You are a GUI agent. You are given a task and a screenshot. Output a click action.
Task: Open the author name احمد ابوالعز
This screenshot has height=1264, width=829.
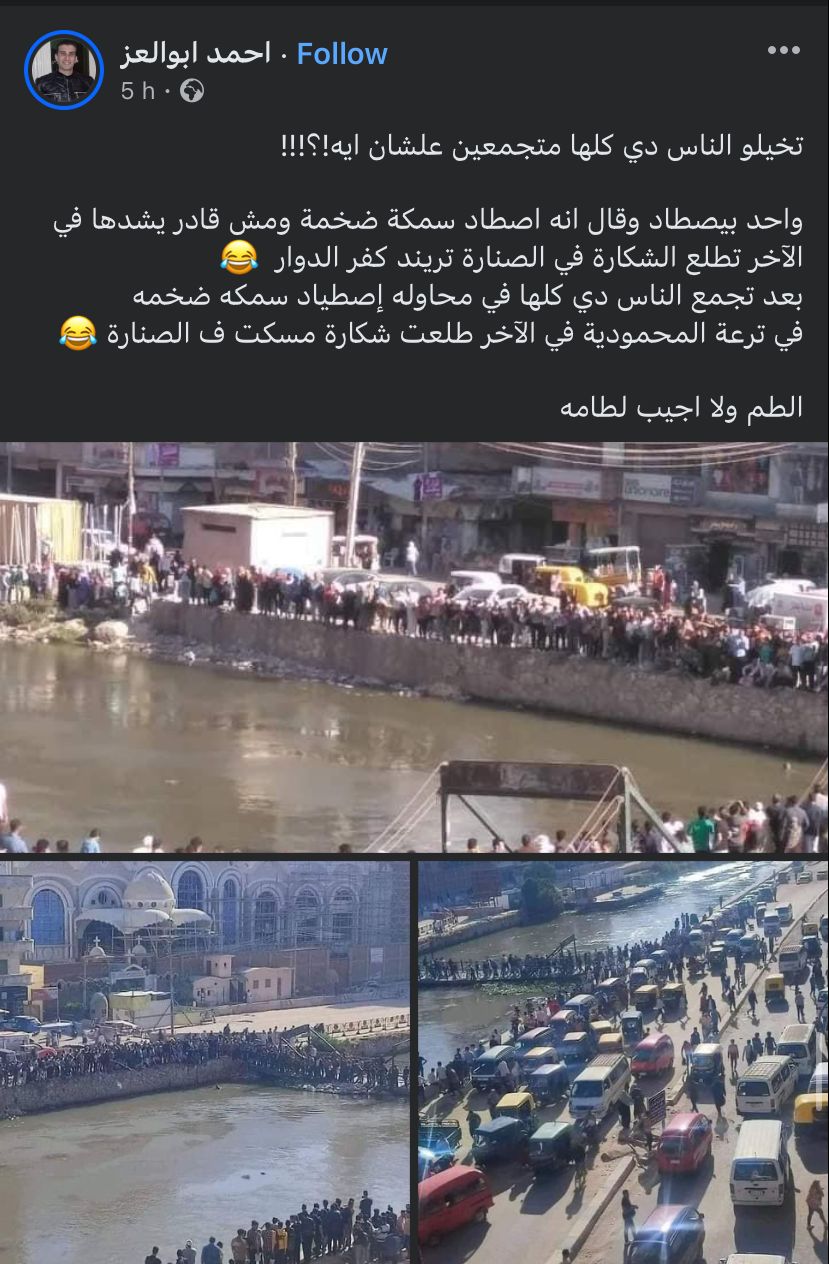[x=196, y=54]
